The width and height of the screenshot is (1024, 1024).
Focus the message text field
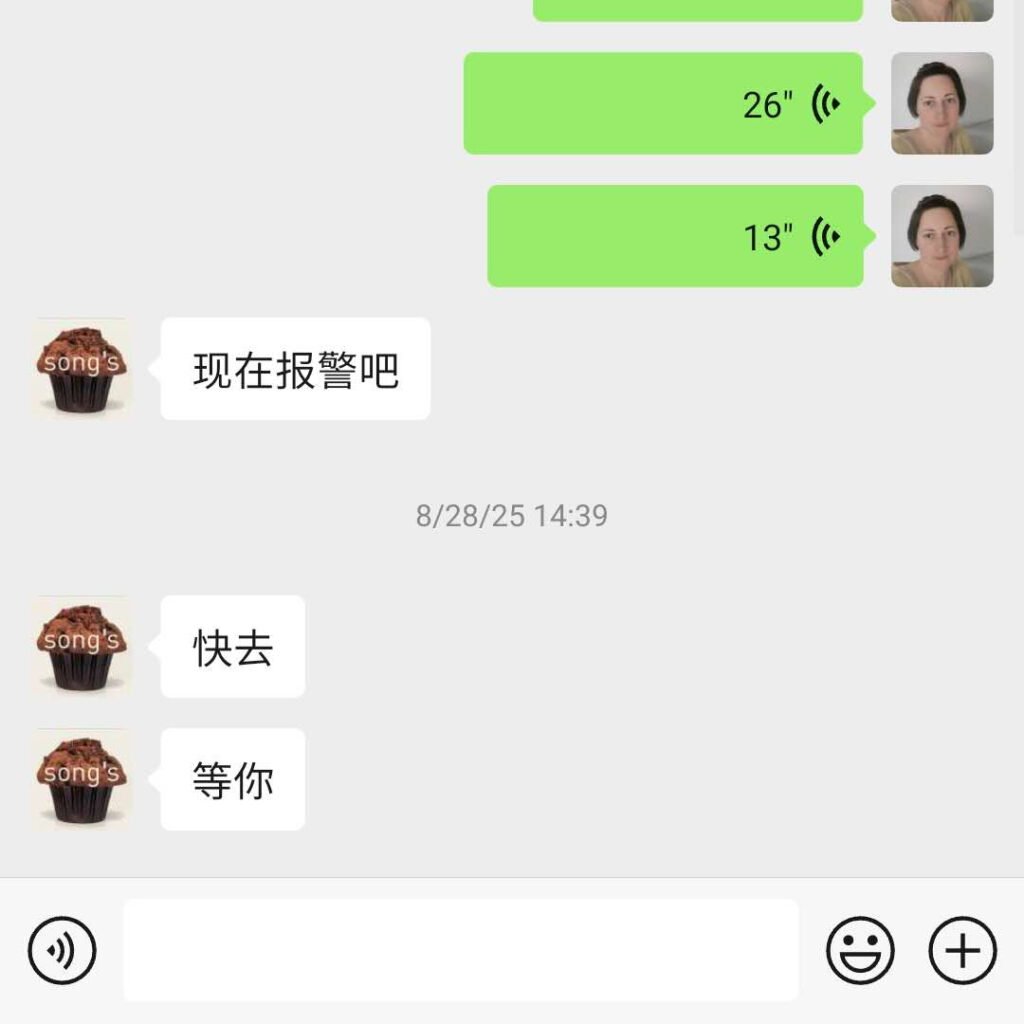pyautogui.click(x=460, y=950)
